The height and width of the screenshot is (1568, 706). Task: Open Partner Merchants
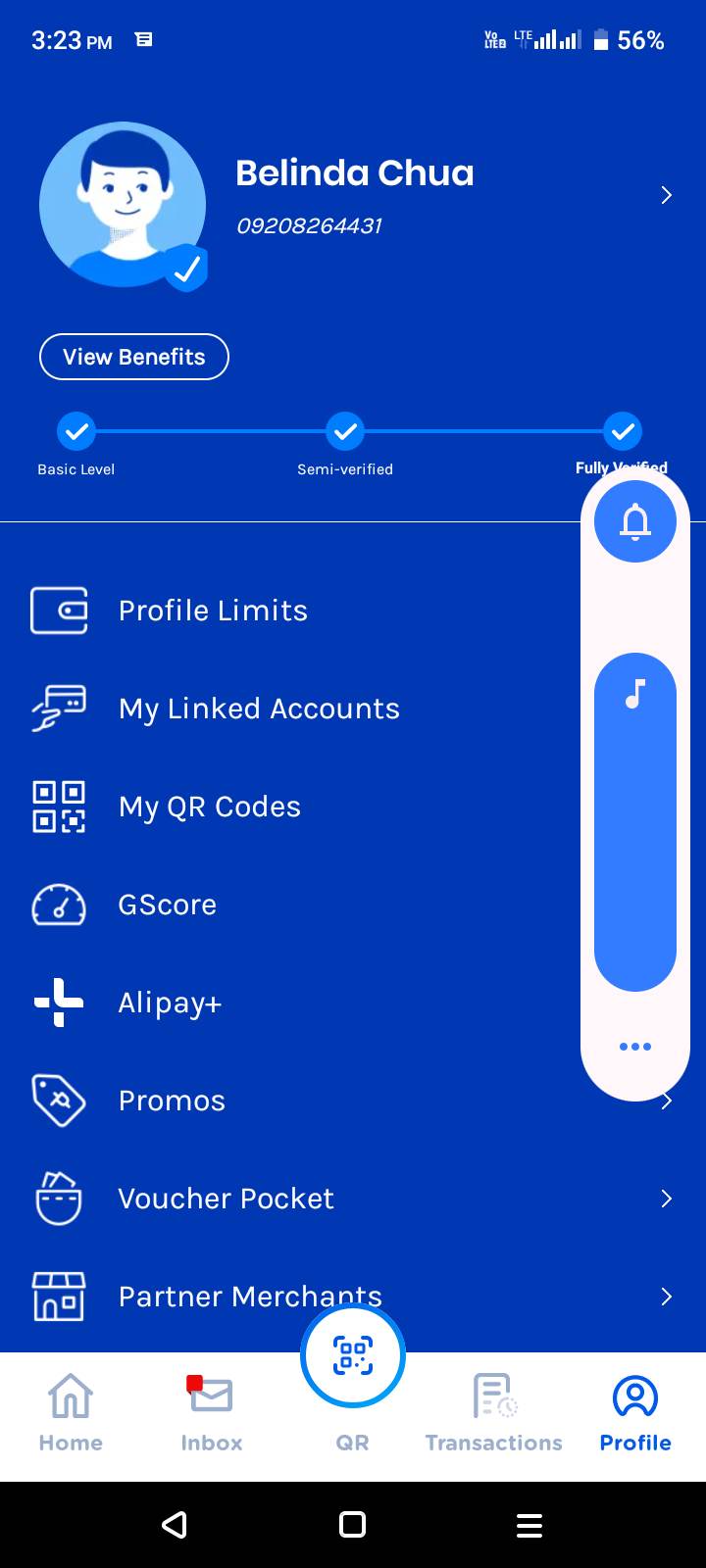coord(250,1297)
